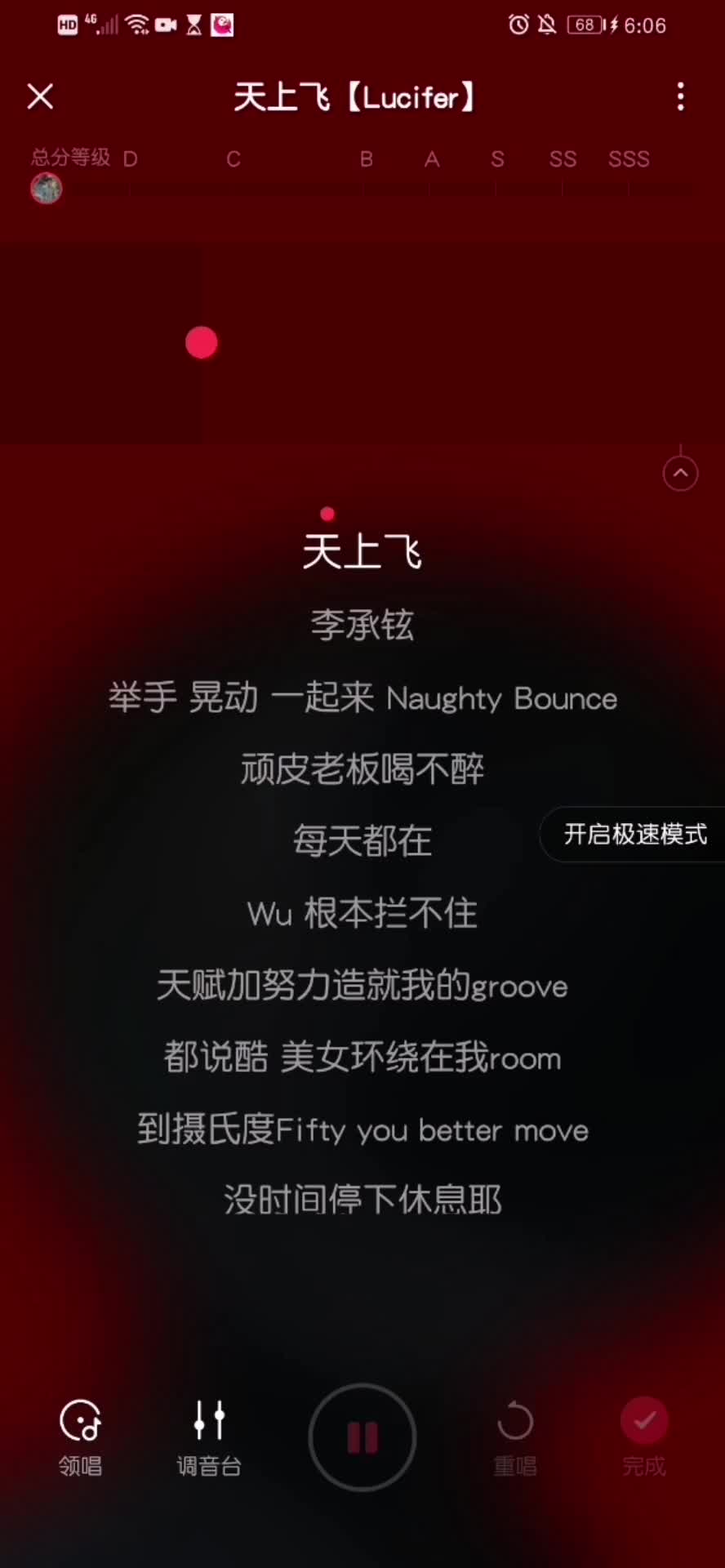Close the karaoke recording screen

click(x=40, y=96)
